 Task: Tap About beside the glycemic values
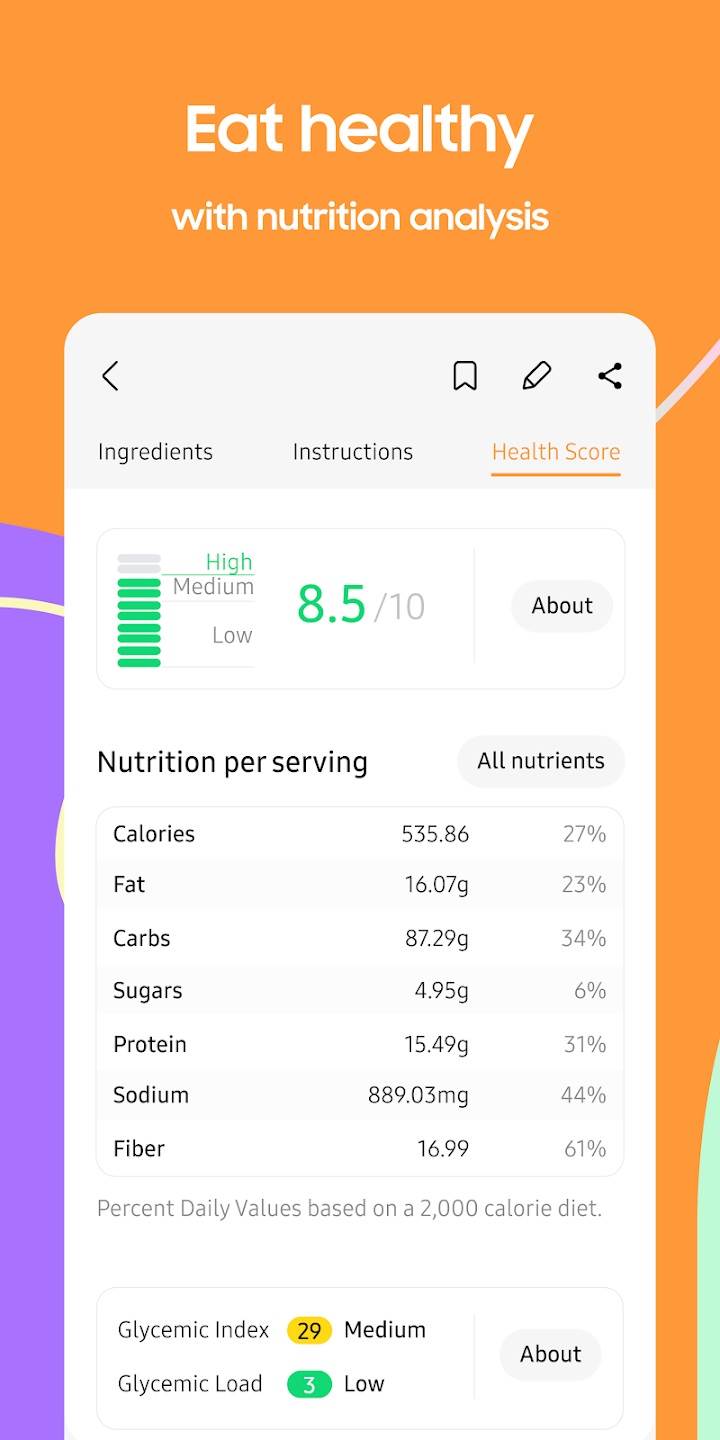(x=549, y=1354)
